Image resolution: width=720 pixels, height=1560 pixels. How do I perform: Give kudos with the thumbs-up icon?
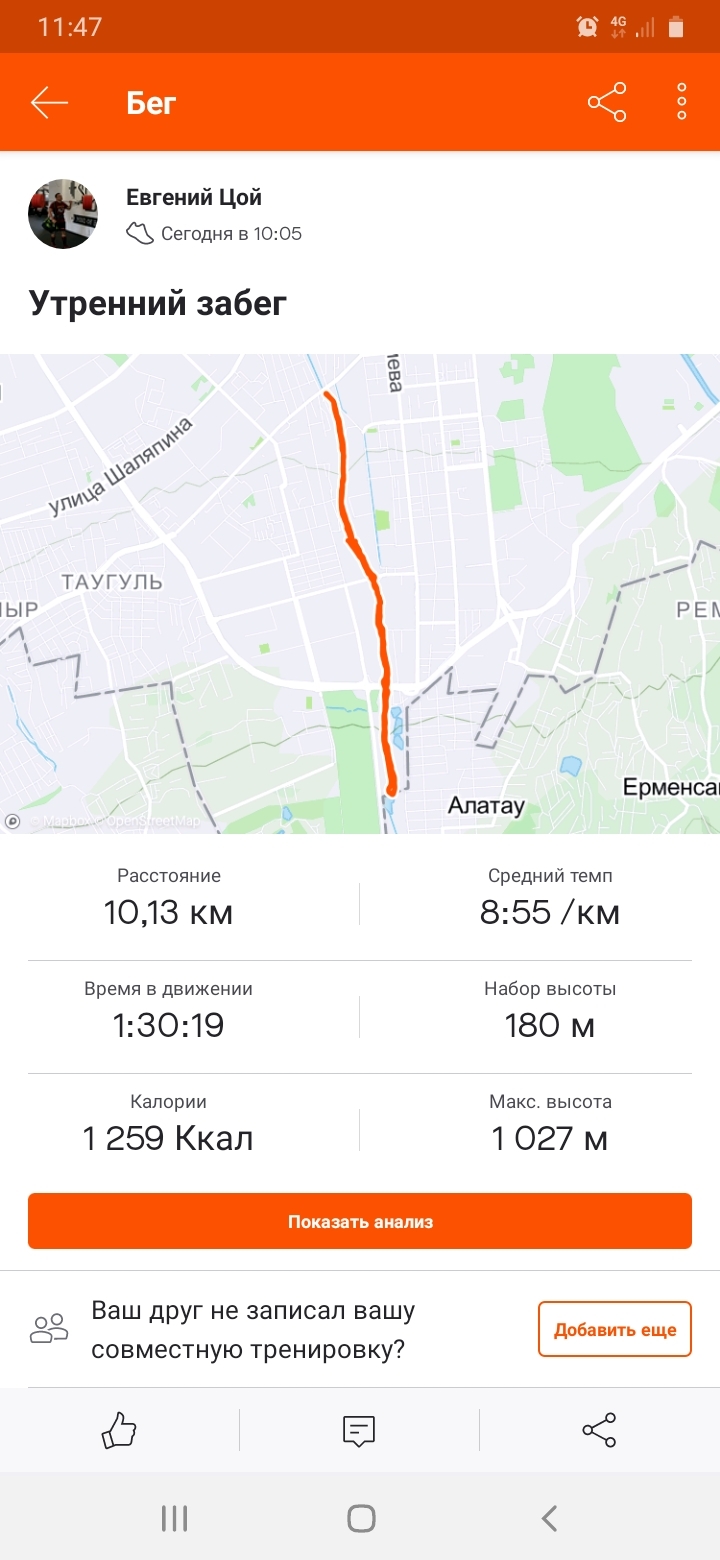(x=119, y=1430)
